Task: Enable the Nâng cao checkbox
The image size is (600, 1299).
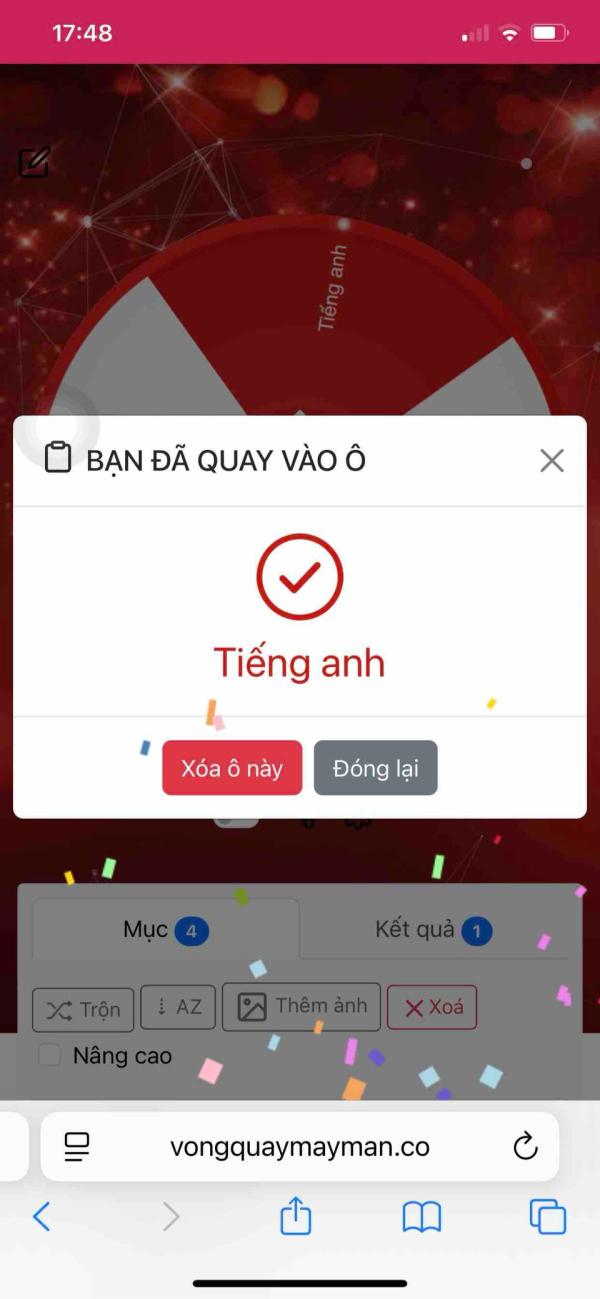Action: point(49,1055)
